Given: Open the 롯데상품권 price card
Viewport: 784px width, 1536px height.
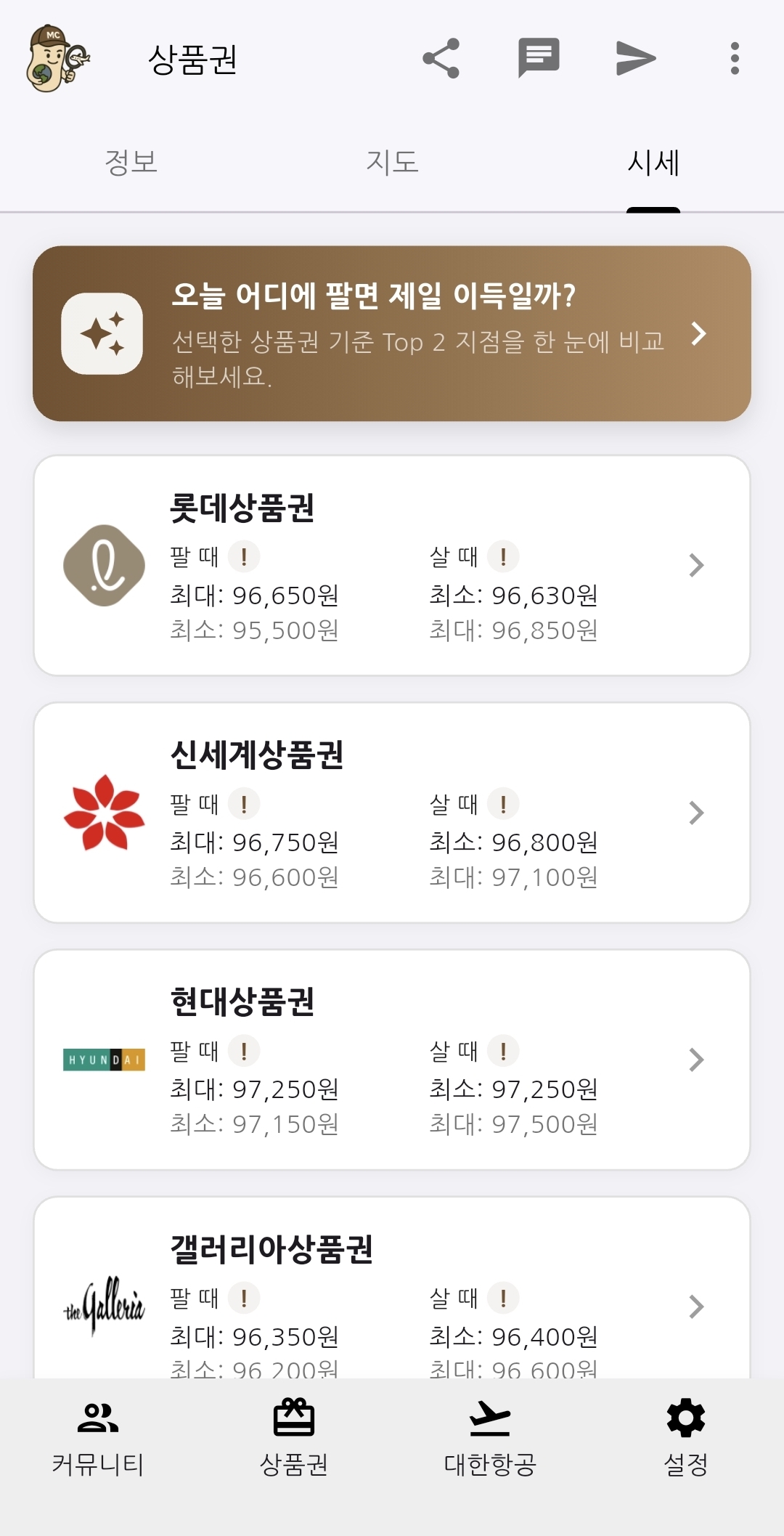Looking at the screenshot, I should tap(392, 565).
